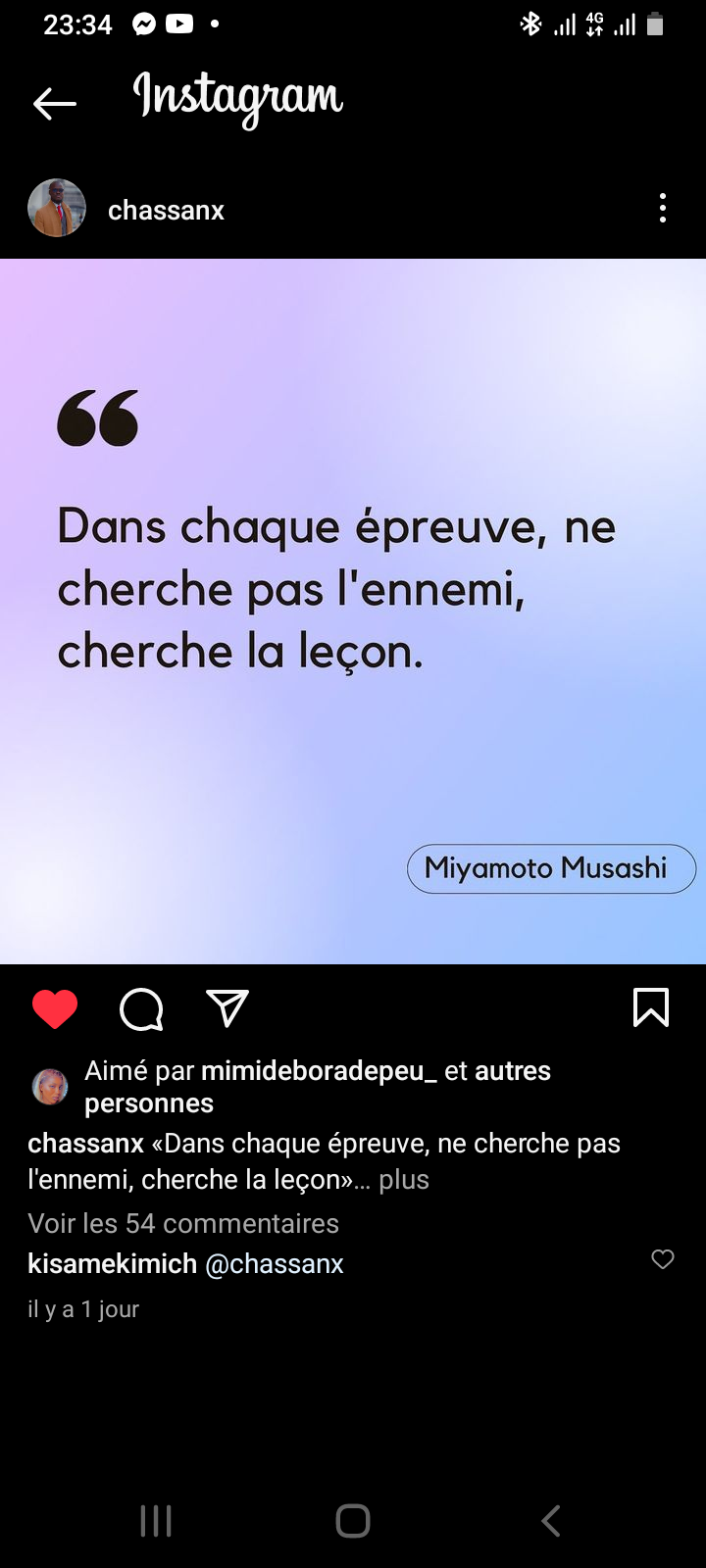
Task: Expand the caption with plus
Action: tap(404, 1179)
